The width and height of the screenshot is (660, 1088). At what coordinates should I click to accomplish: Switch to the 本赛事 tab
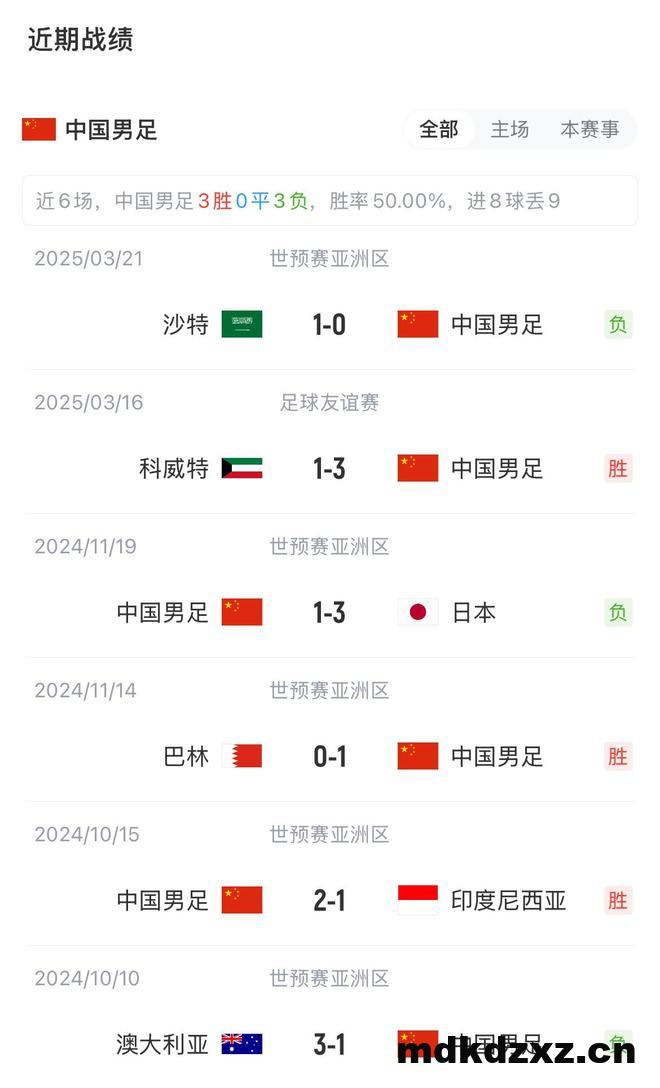click(590, 130)
